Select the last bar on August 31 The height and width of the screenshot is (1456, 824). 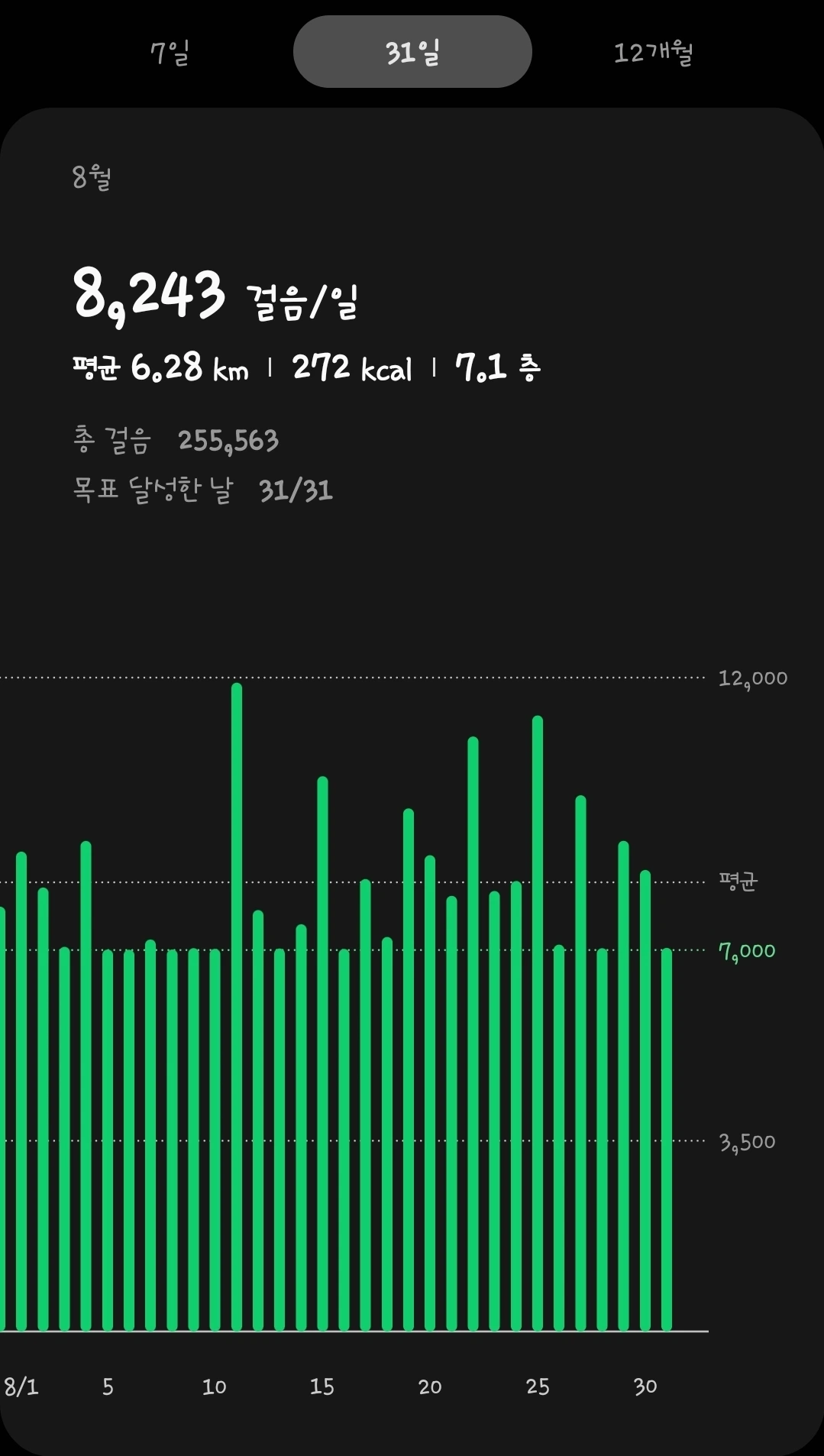pyautogui.click(x=667, y=1139)
